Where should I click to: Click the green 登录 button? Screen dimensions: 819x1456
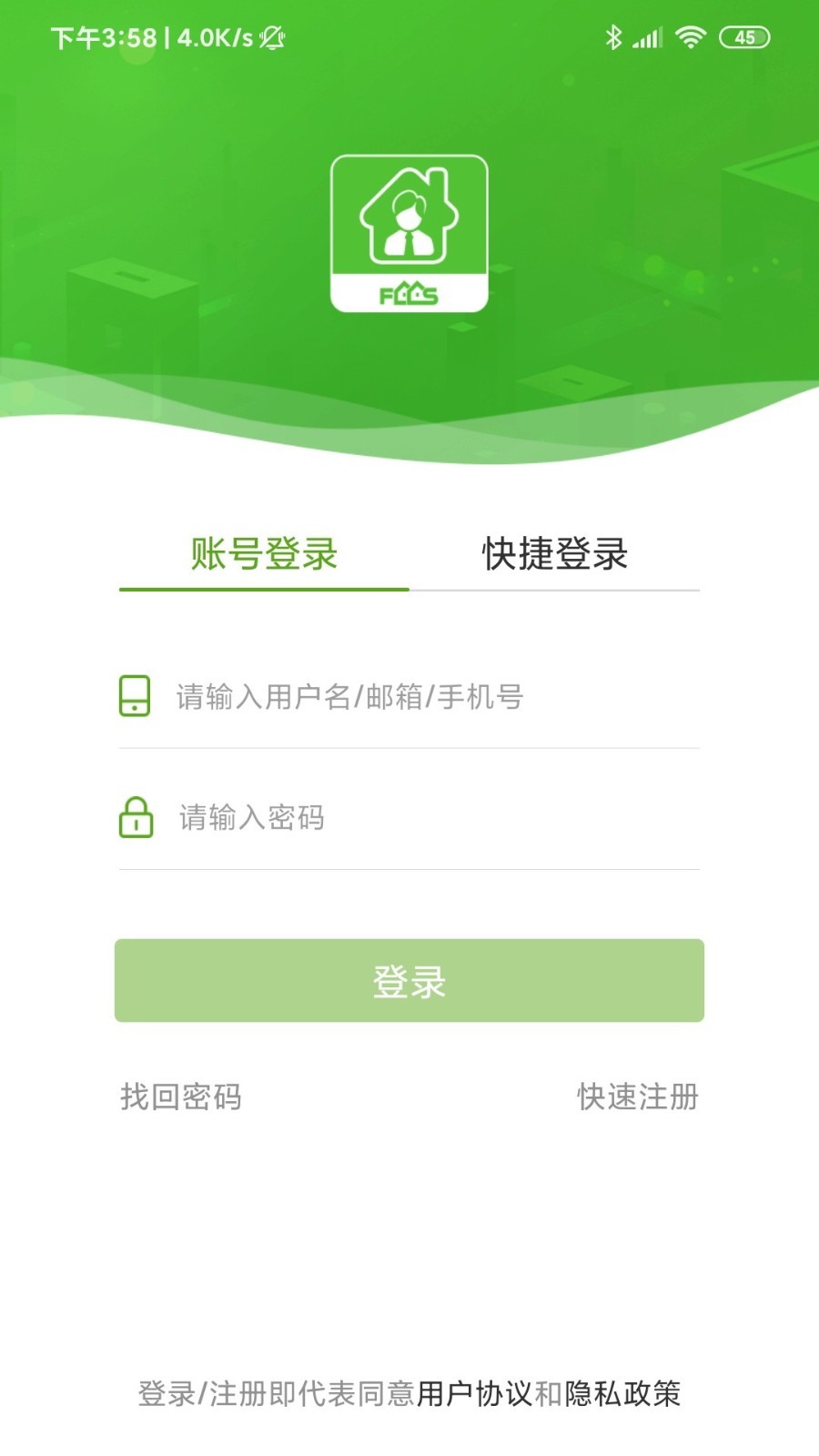coord(409,981)
